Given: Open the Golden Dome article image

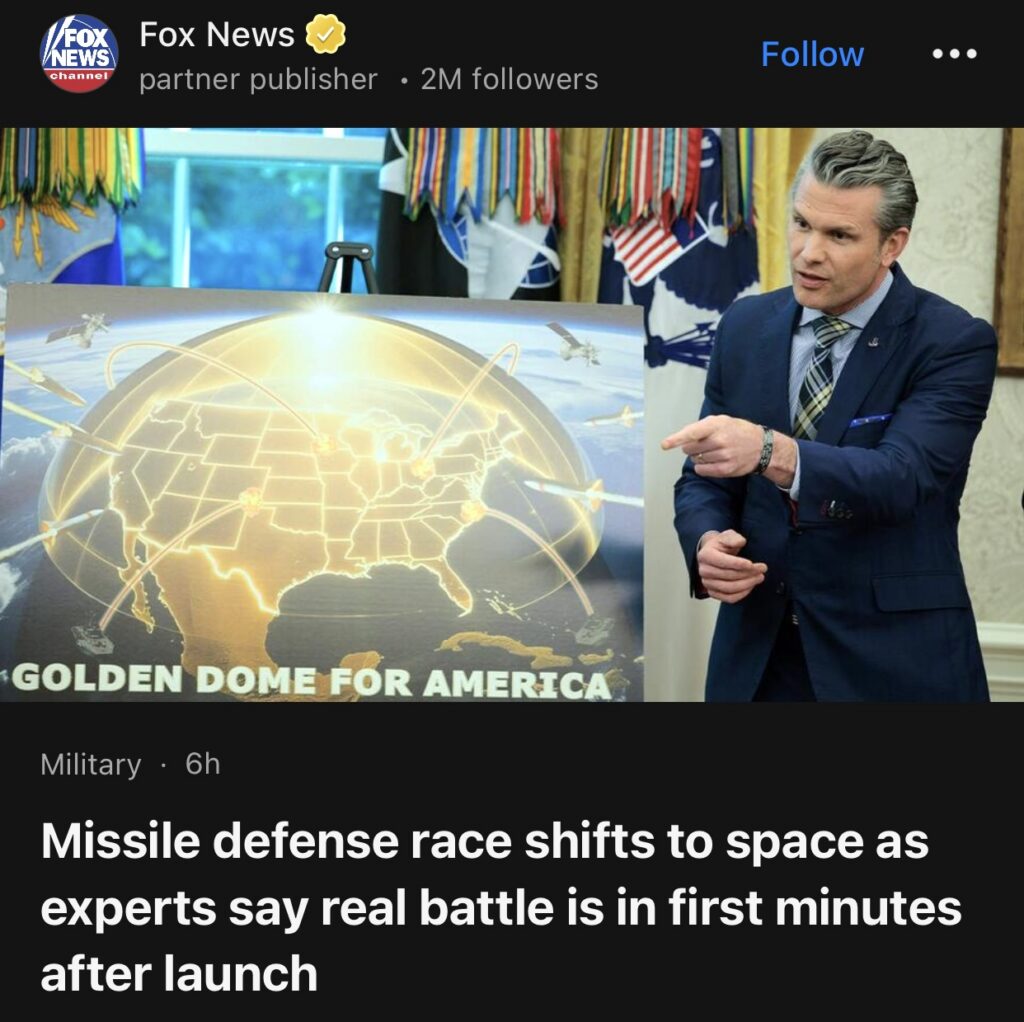Looking at the screenshot, I should pos(511,414).
